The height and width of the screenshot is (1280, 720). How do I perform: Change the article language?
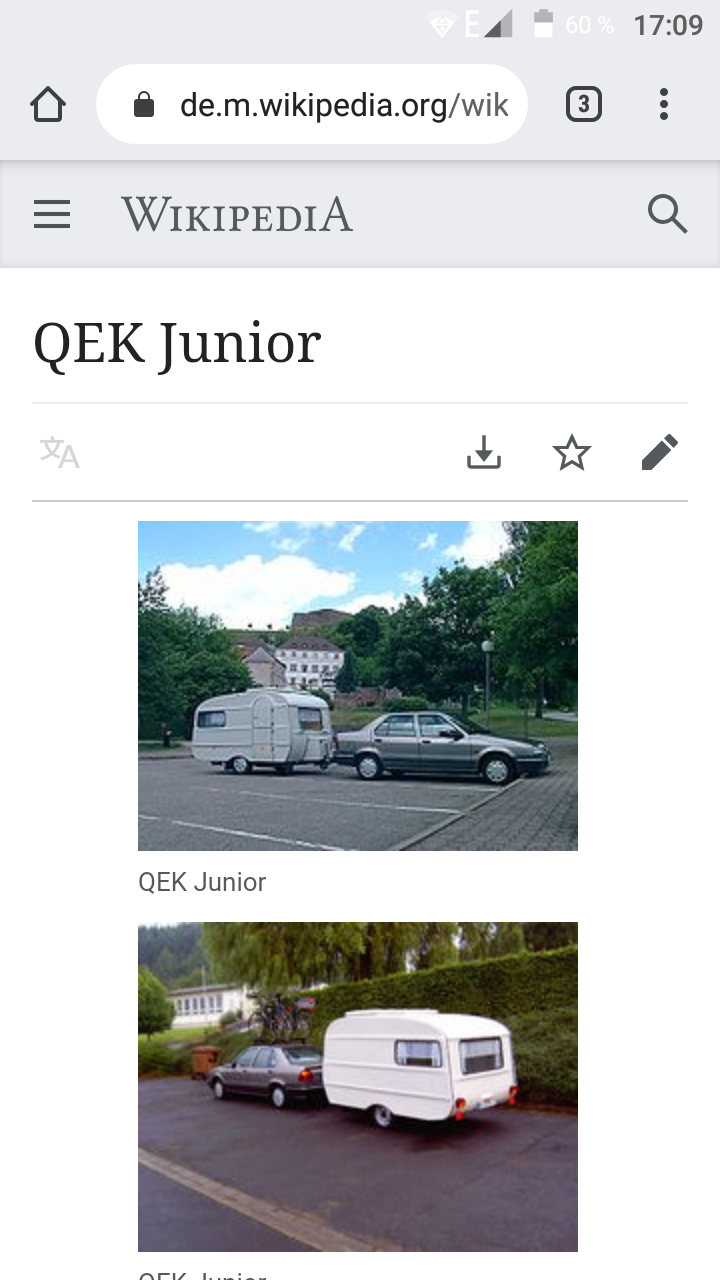pyautogui.click(x=60, y=453)
